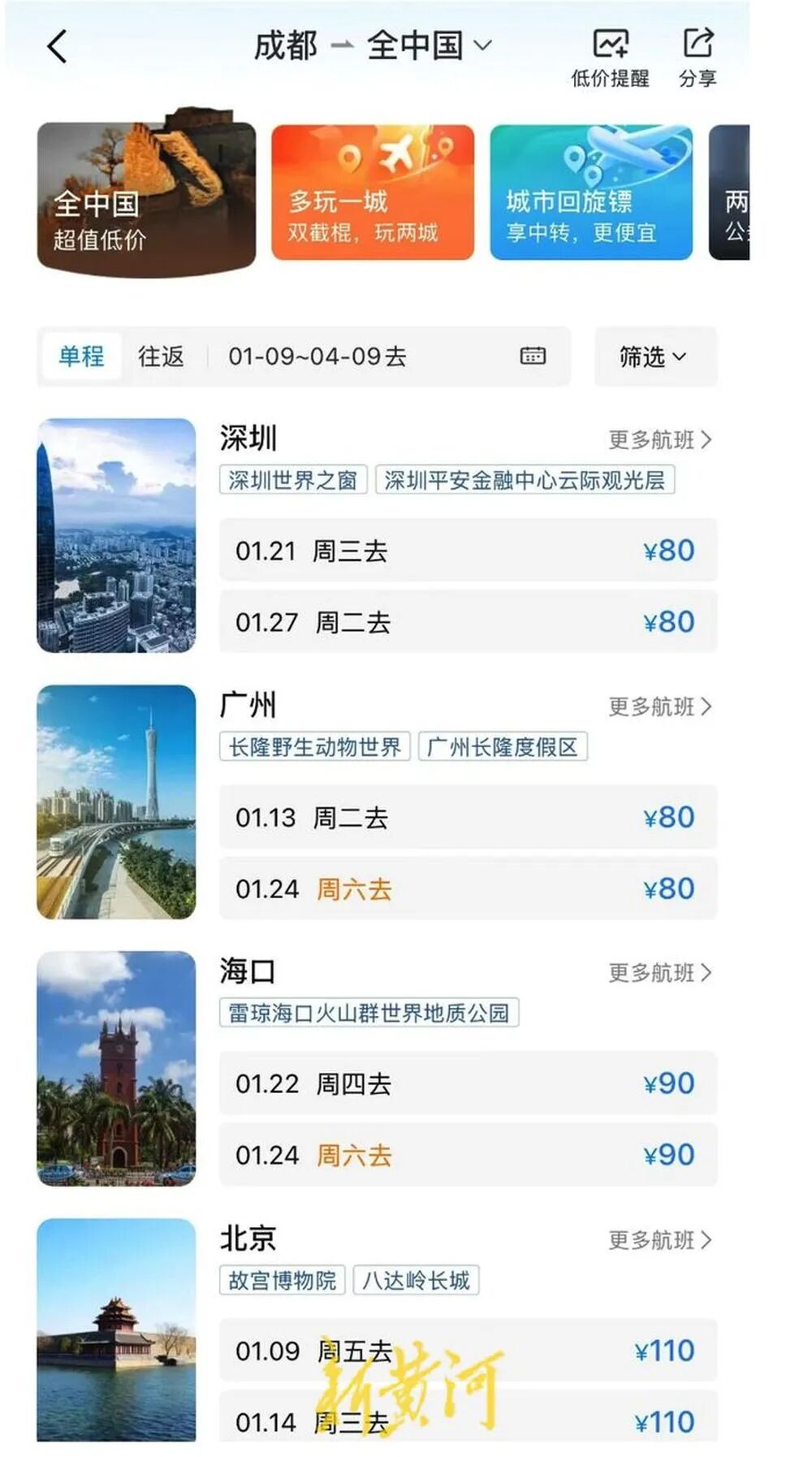Share this page via 分享
This screenshot has height=1457, width=812.
click(698, 58)
